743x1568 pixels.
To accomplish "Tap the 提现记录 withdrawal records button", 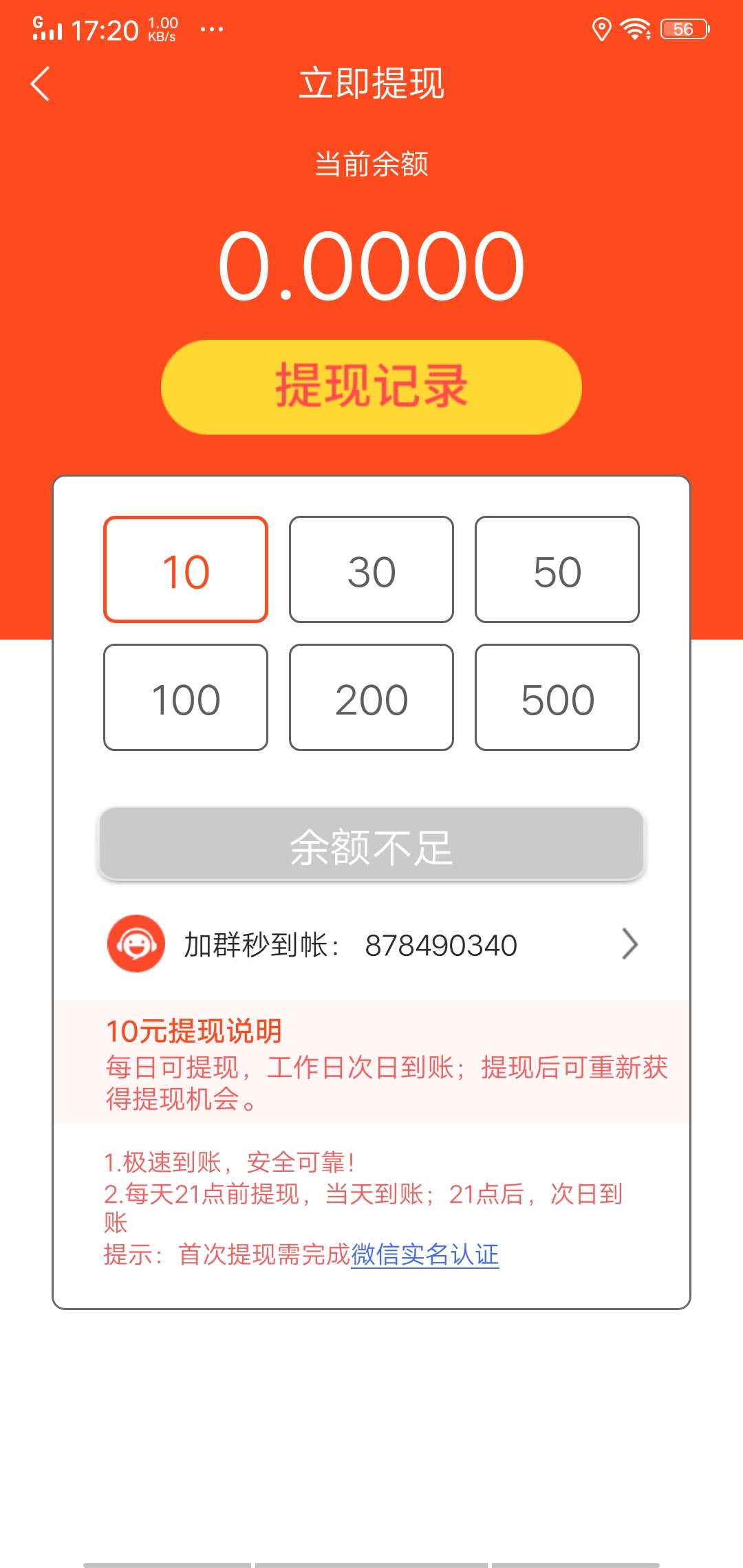I will click(371, 385).
